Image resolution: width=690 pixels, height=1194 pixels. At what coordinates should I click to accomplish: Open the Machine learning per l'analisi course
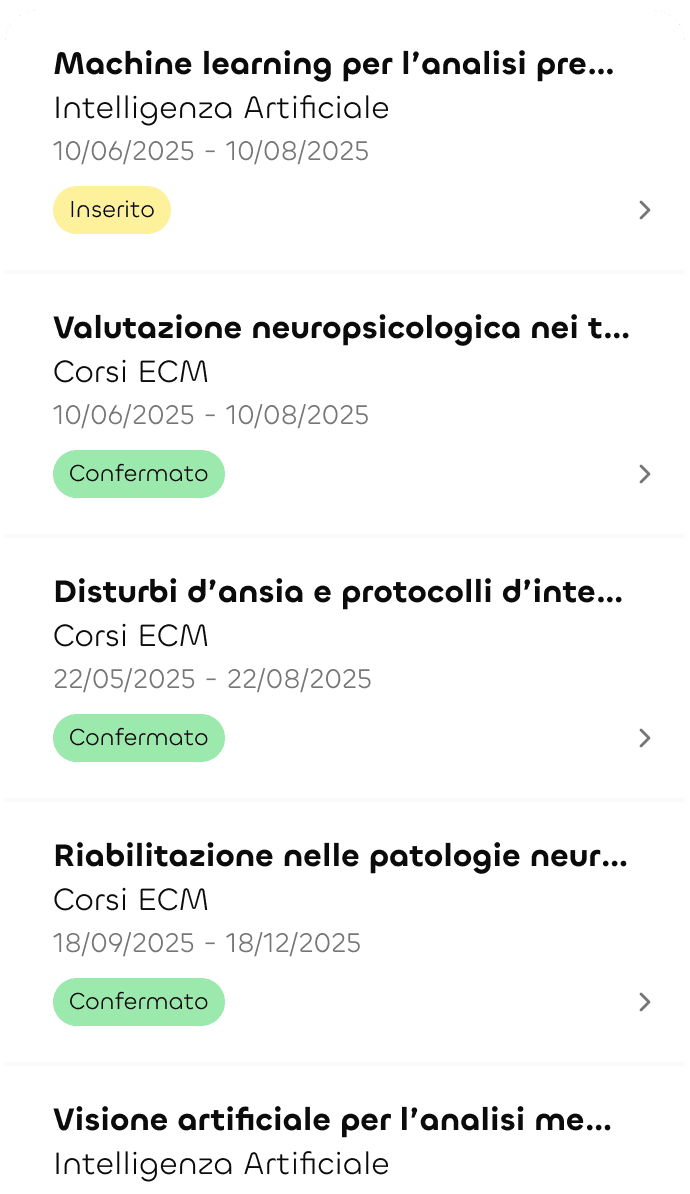point(333,66)
